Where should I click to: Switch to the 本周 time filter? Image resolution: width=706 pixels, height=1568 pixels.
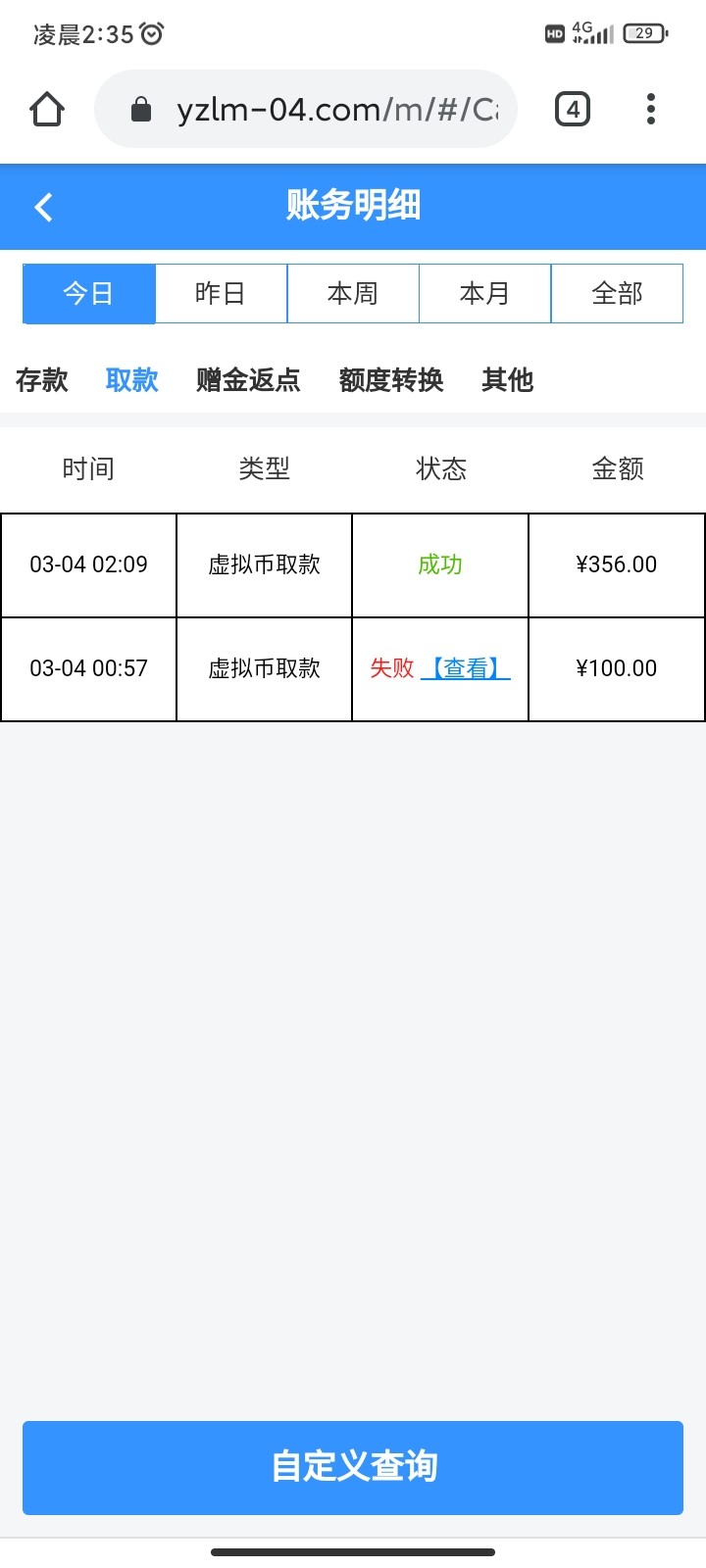point(353,293)
